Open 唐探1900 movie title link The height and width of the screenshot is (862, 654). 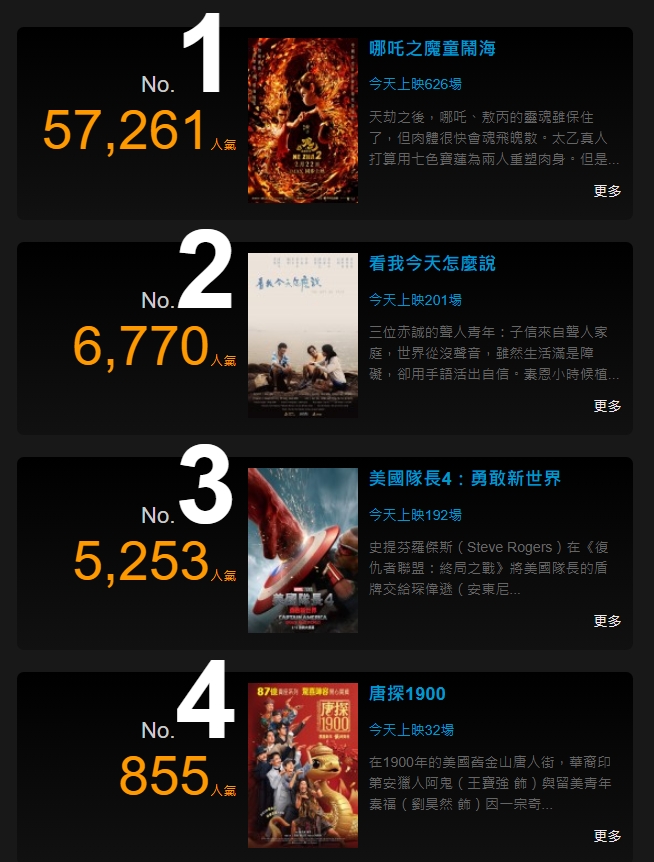pyautogui.click(x=407, y=694)
